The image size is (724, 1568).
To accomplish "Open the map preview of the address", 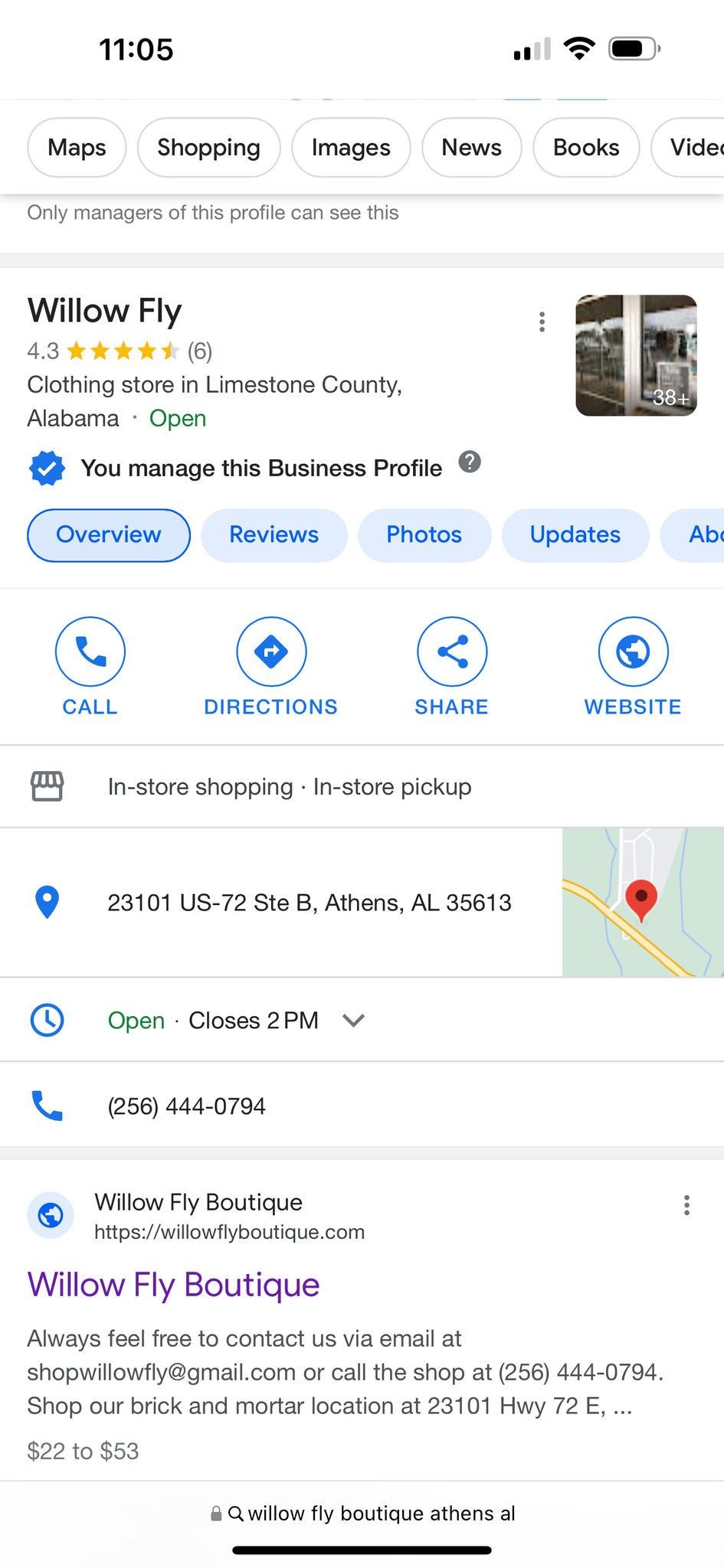I will click(x=643, y=902).
